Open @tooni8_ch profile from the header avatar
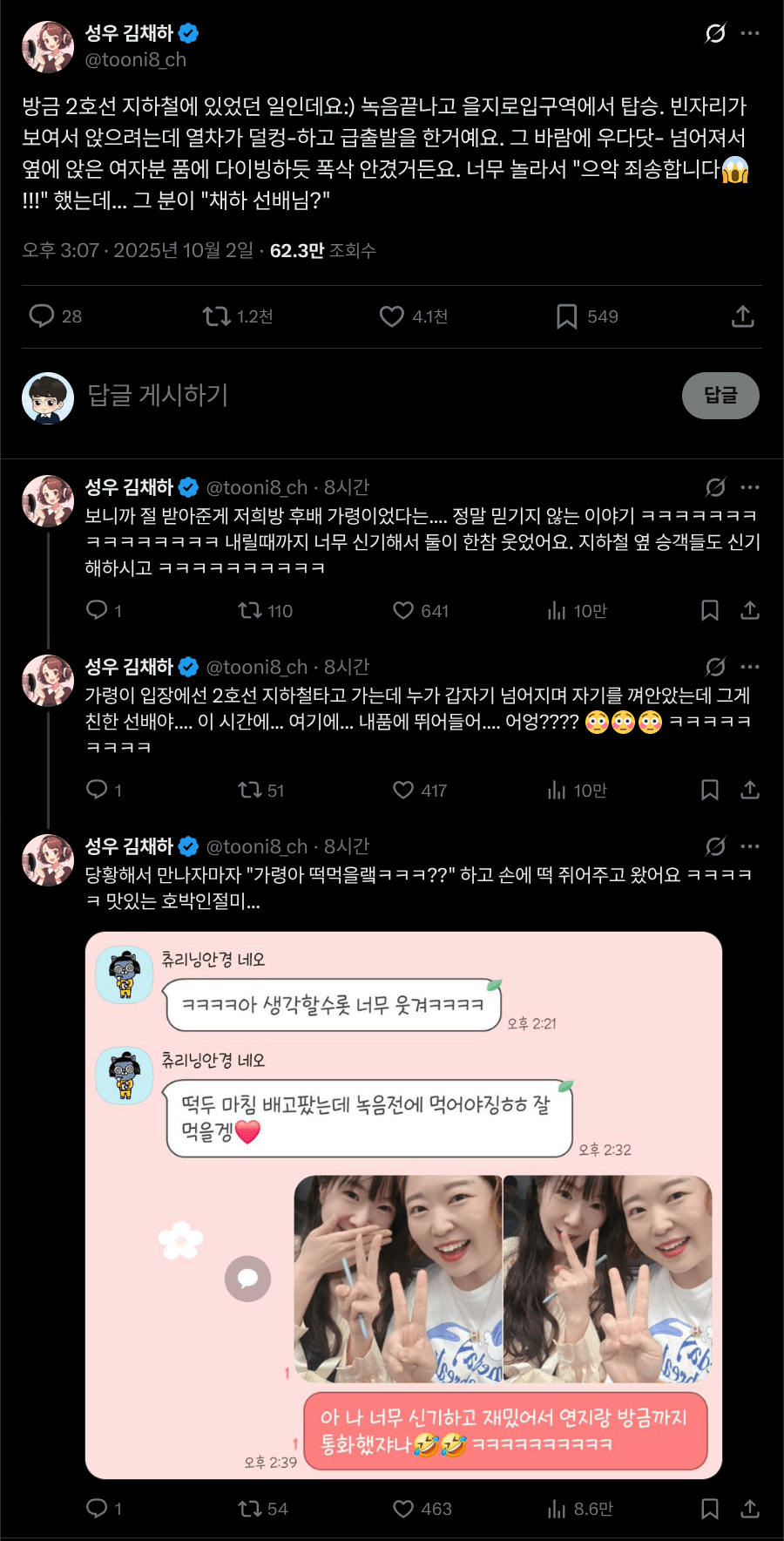This screenshot has height=1541, width=784. [x=48, y=47]
